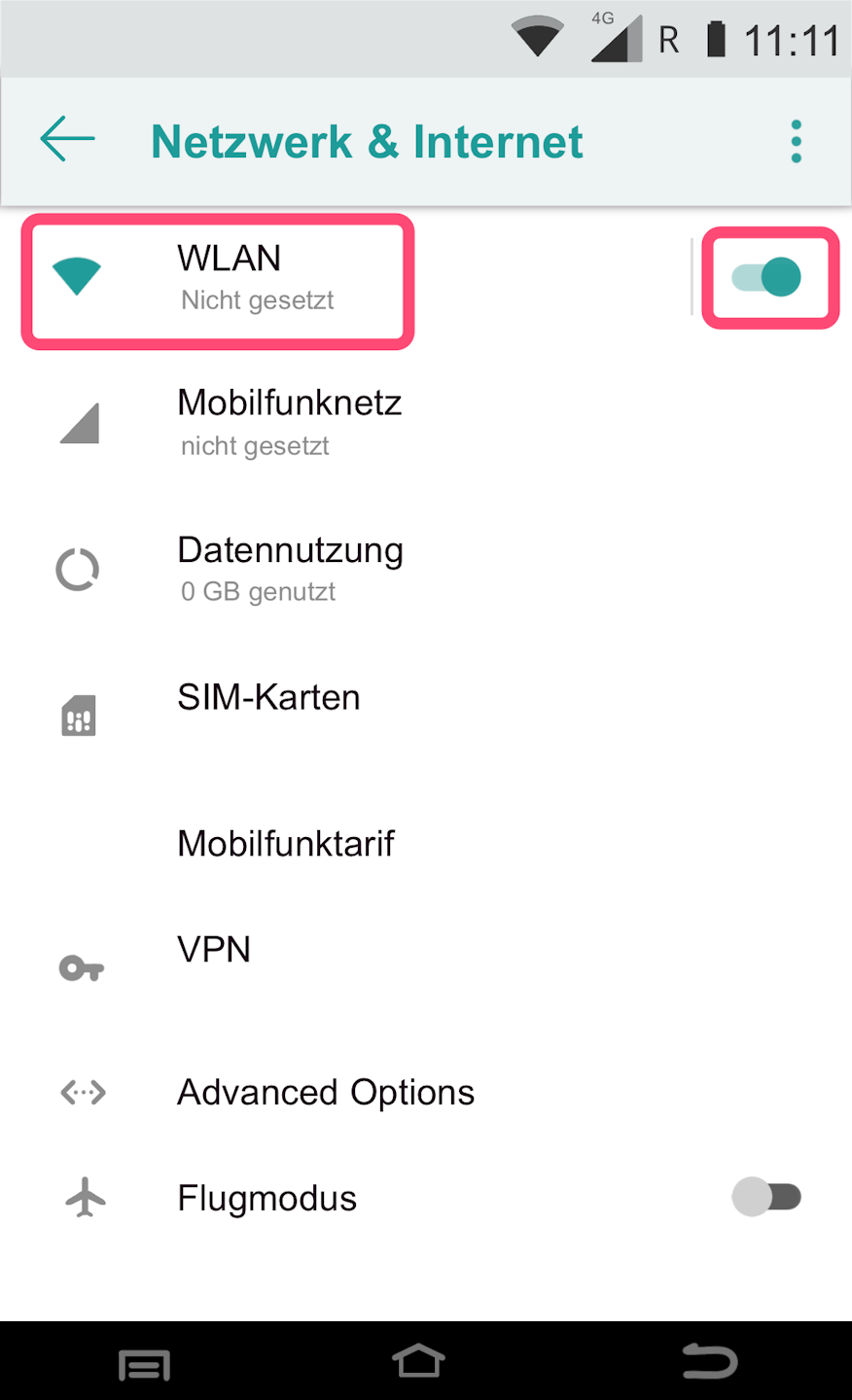View Datennutzung details

click(289, 569)
